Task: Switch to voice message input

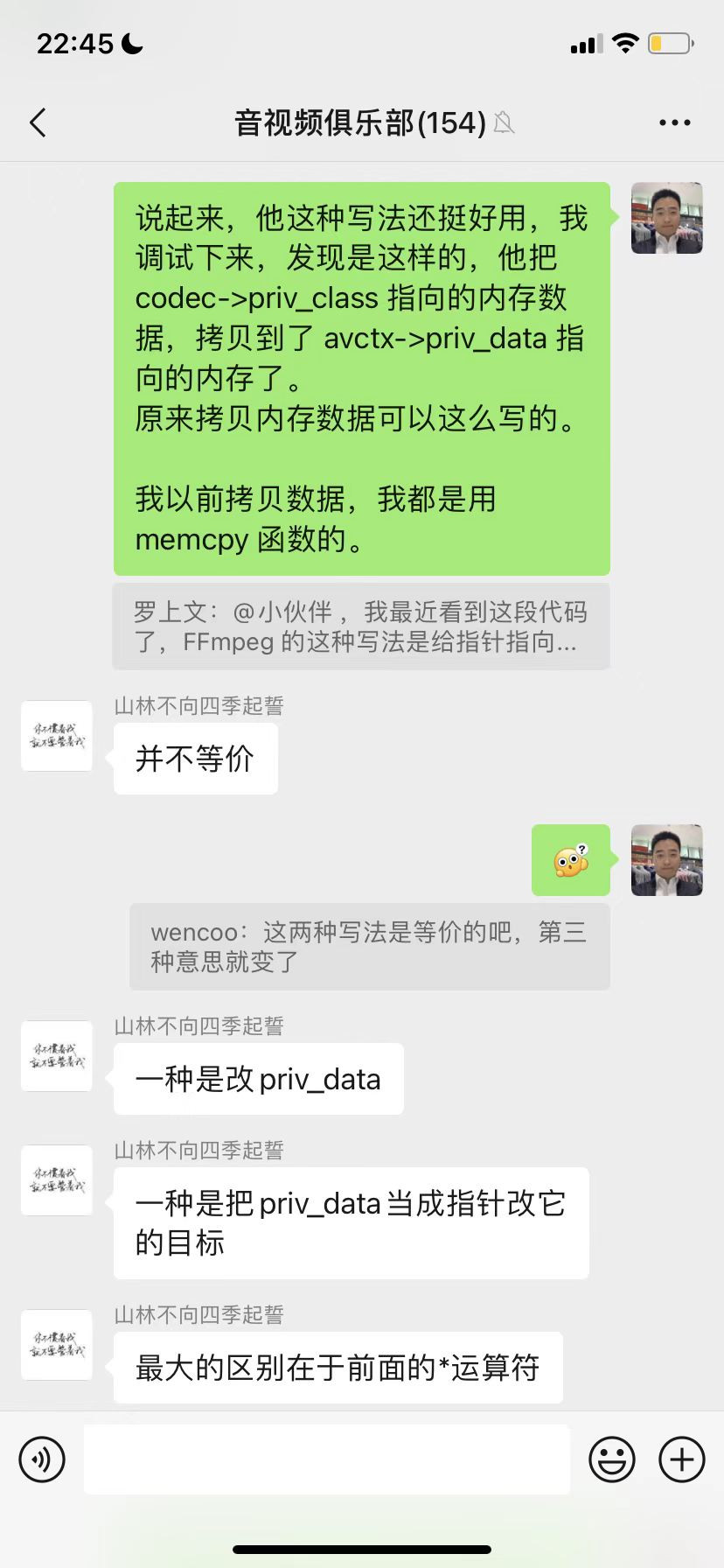Action: point(42,1459)
